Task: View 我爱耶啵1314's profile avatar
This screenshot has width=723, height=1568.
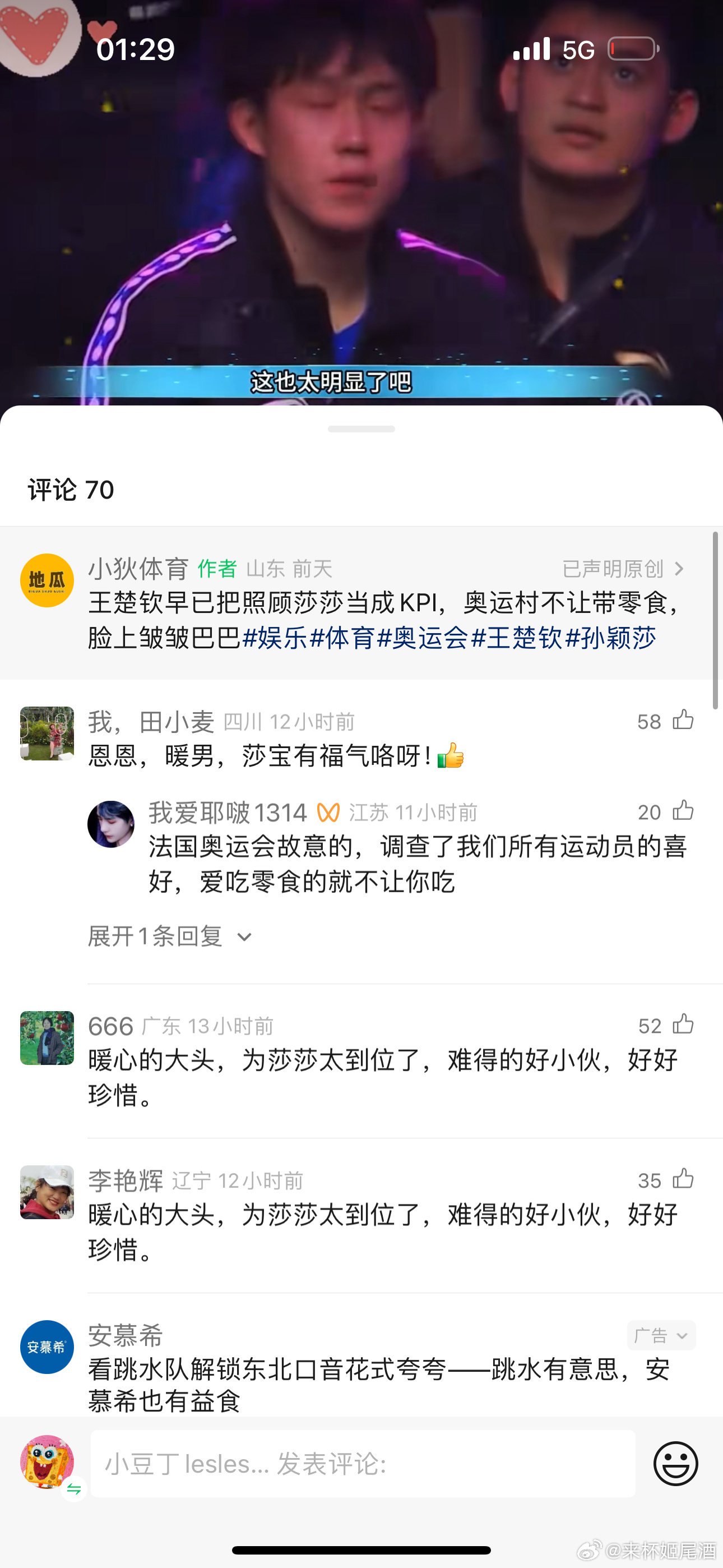Action: (111, 824)
